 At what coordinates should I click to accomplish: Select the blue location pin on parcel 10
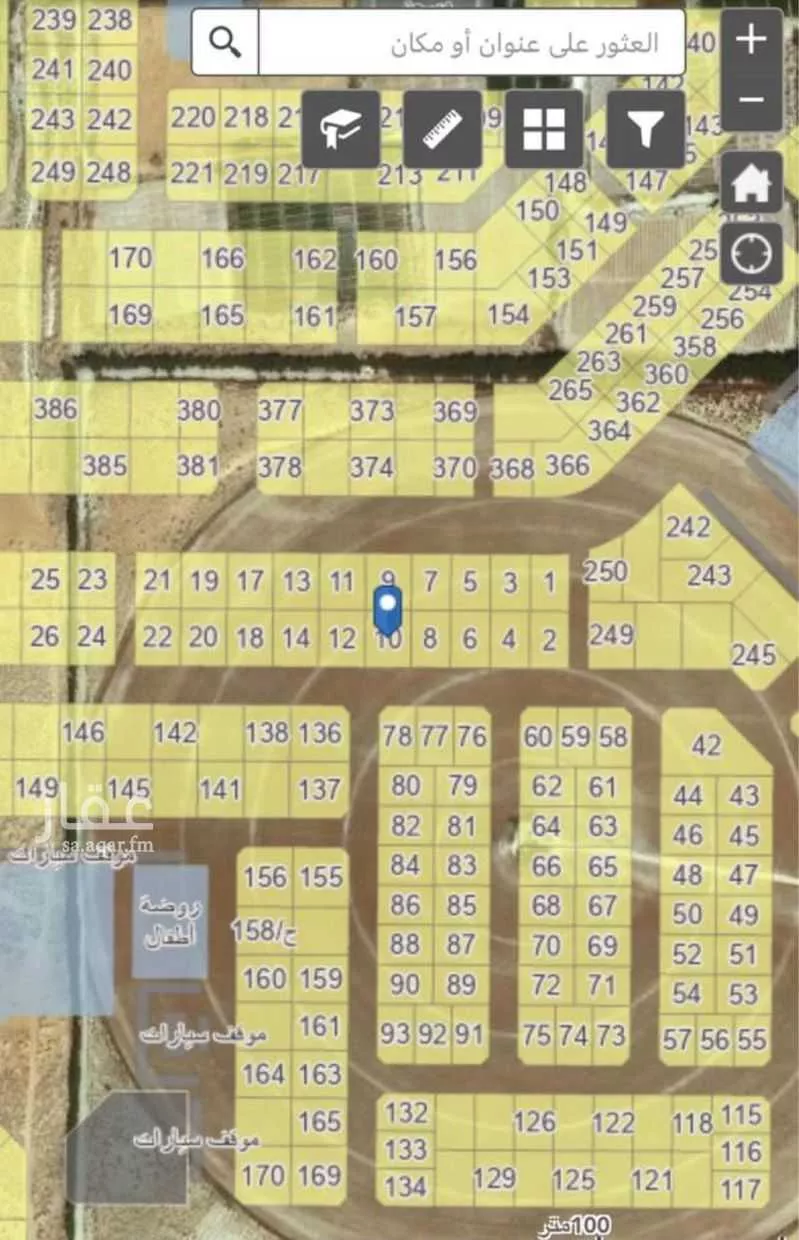point(388,609)
